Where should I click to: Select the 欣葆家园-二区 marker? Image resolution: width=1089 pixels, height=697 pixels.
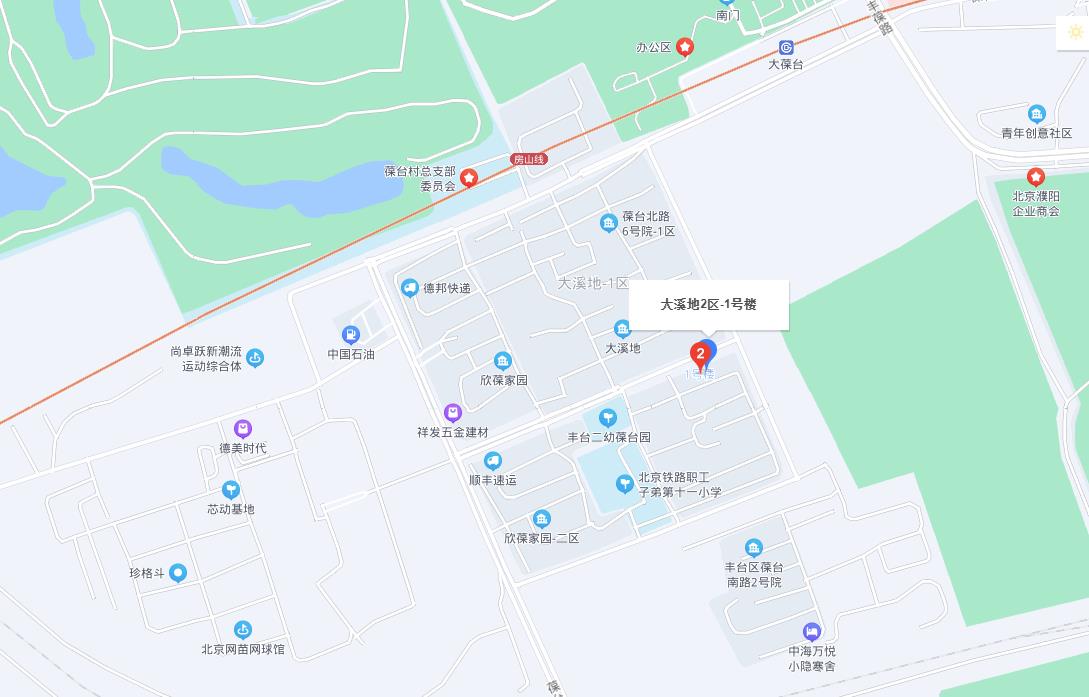tap(541, 519)
